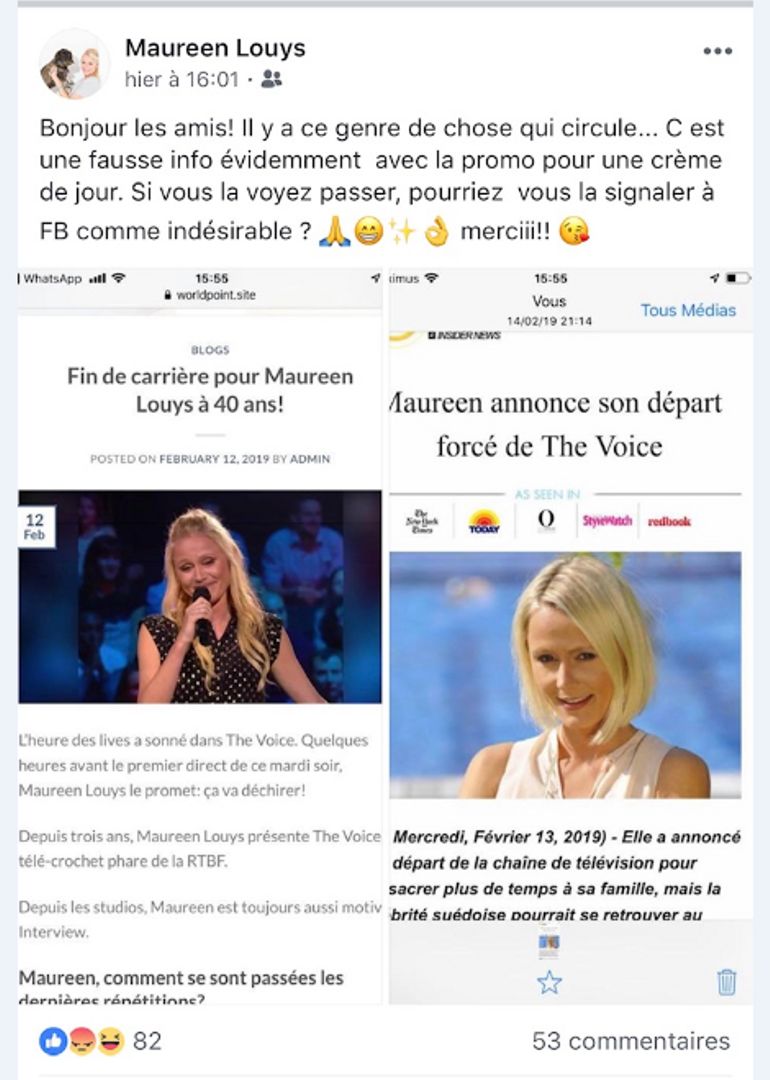770x1080 pixels.
Task: Open the right screenshot about The Voice
Action: click(566, 636)
